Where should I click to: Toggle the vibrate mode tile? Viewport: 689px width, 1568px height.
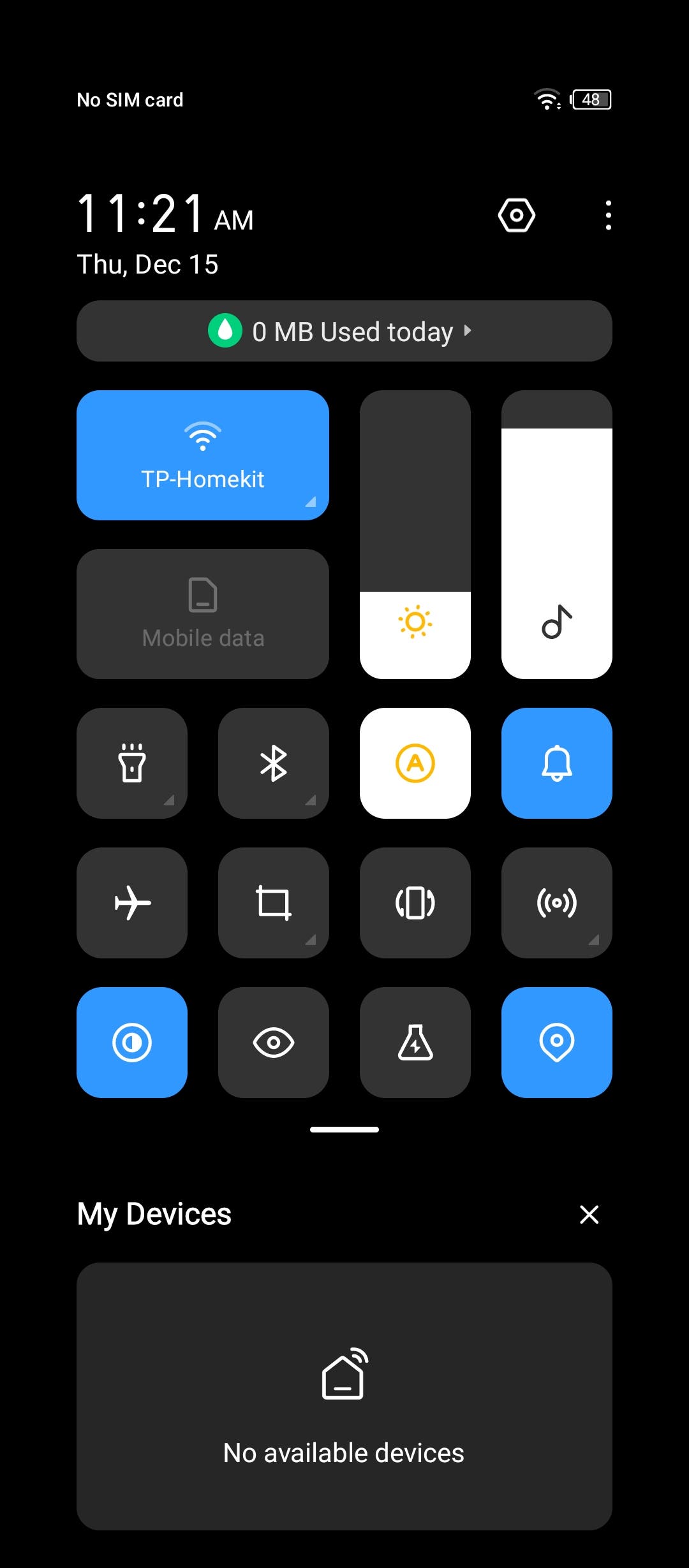pyautogui.click(x=415, y=903)
